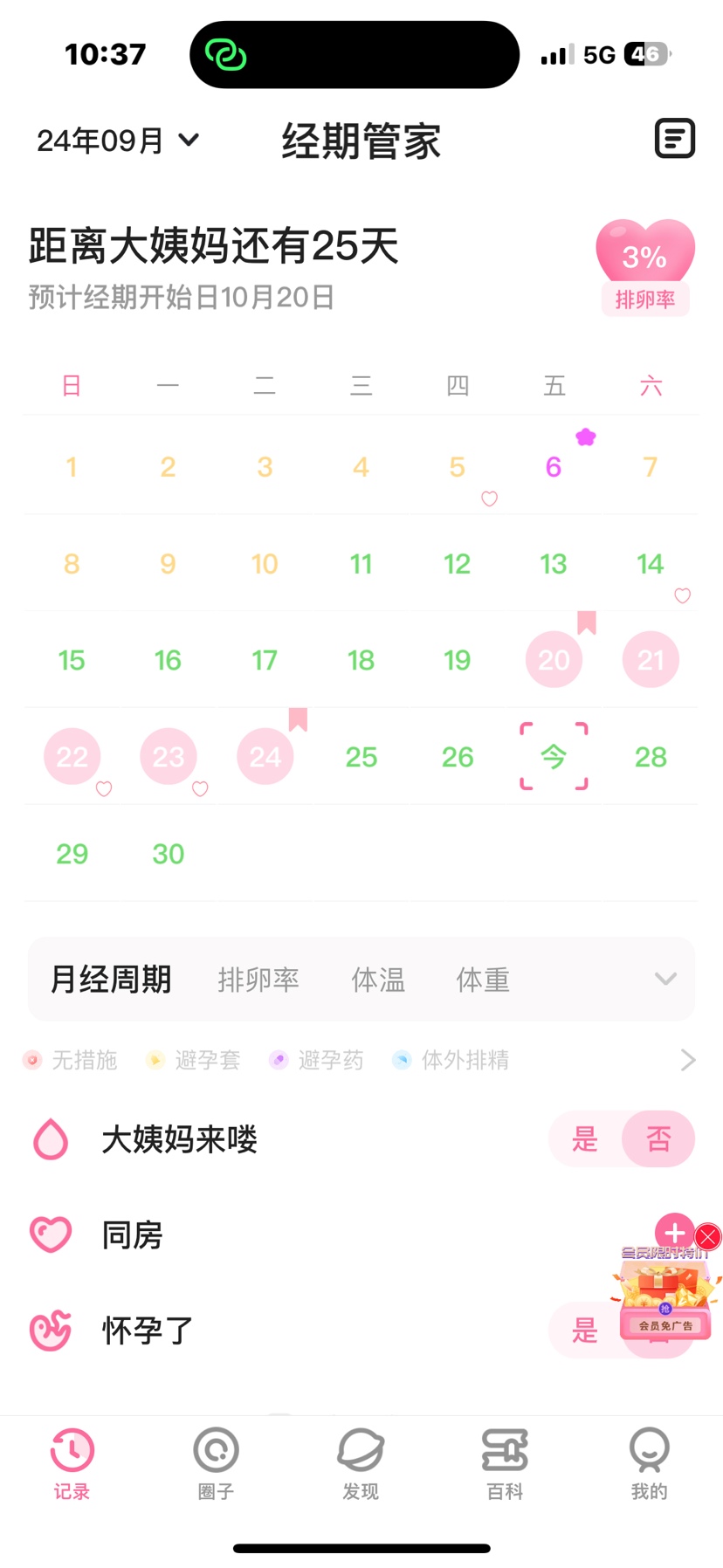Dismiss the floating 会员免广告 ad

[x=708, y=1236]
